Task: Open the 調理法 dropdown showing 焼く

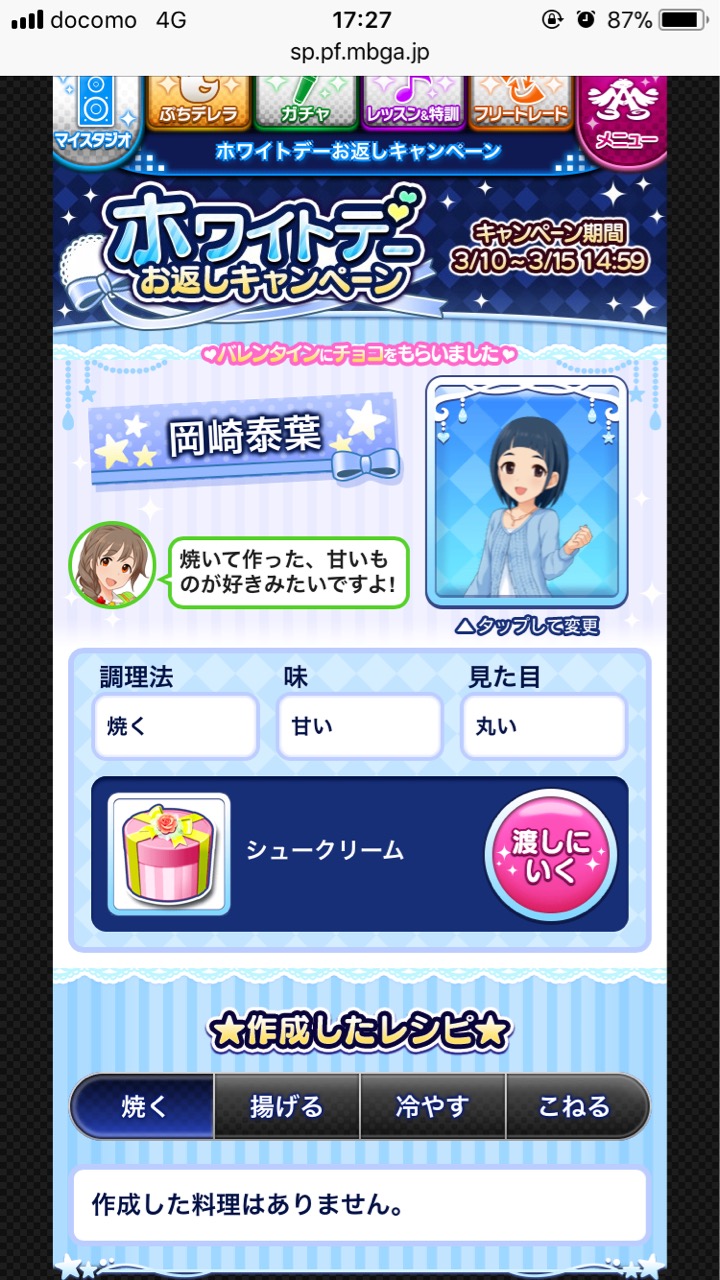Action: (176, 727)
